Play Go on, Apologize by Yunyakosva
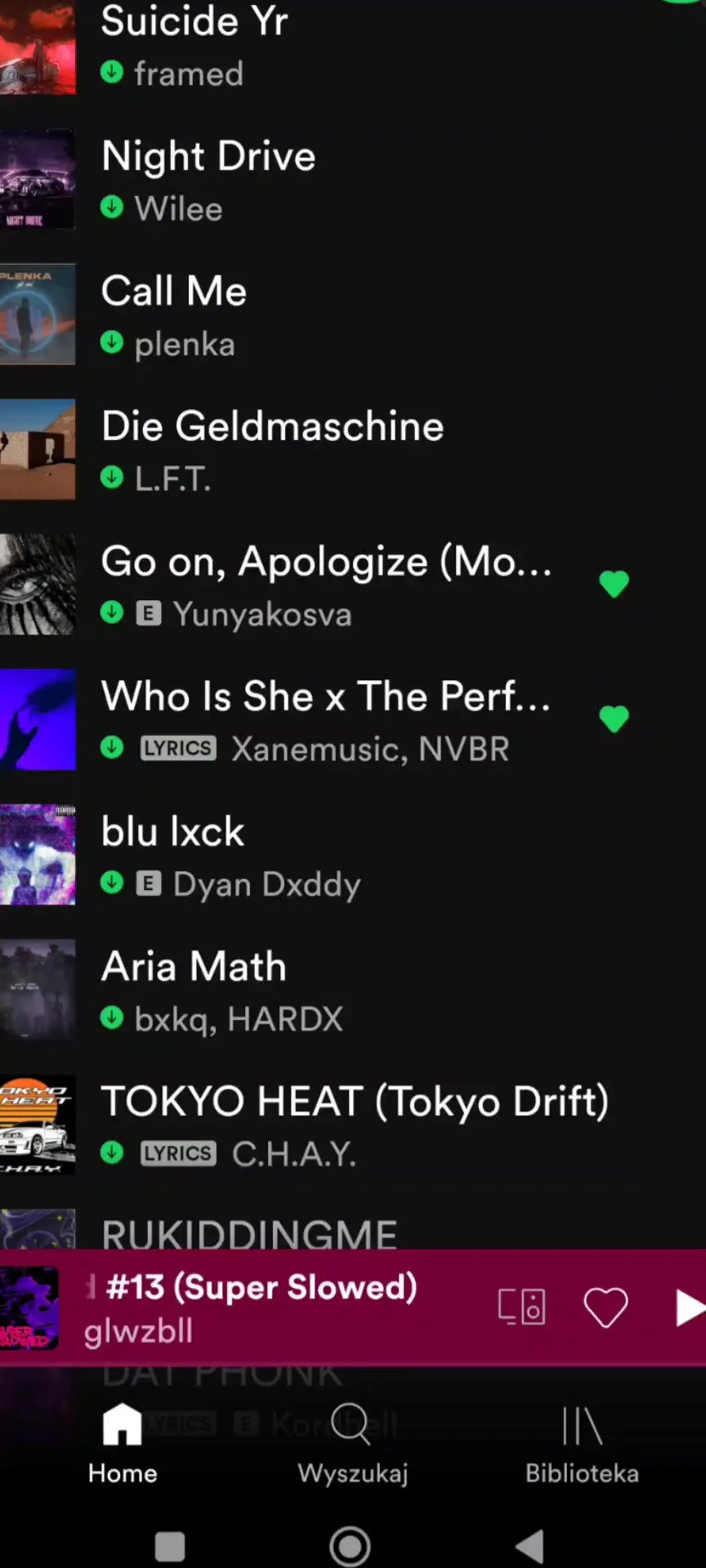This screenshot has width=706, height=1568. pyautogui.click(x=327, y=585)
